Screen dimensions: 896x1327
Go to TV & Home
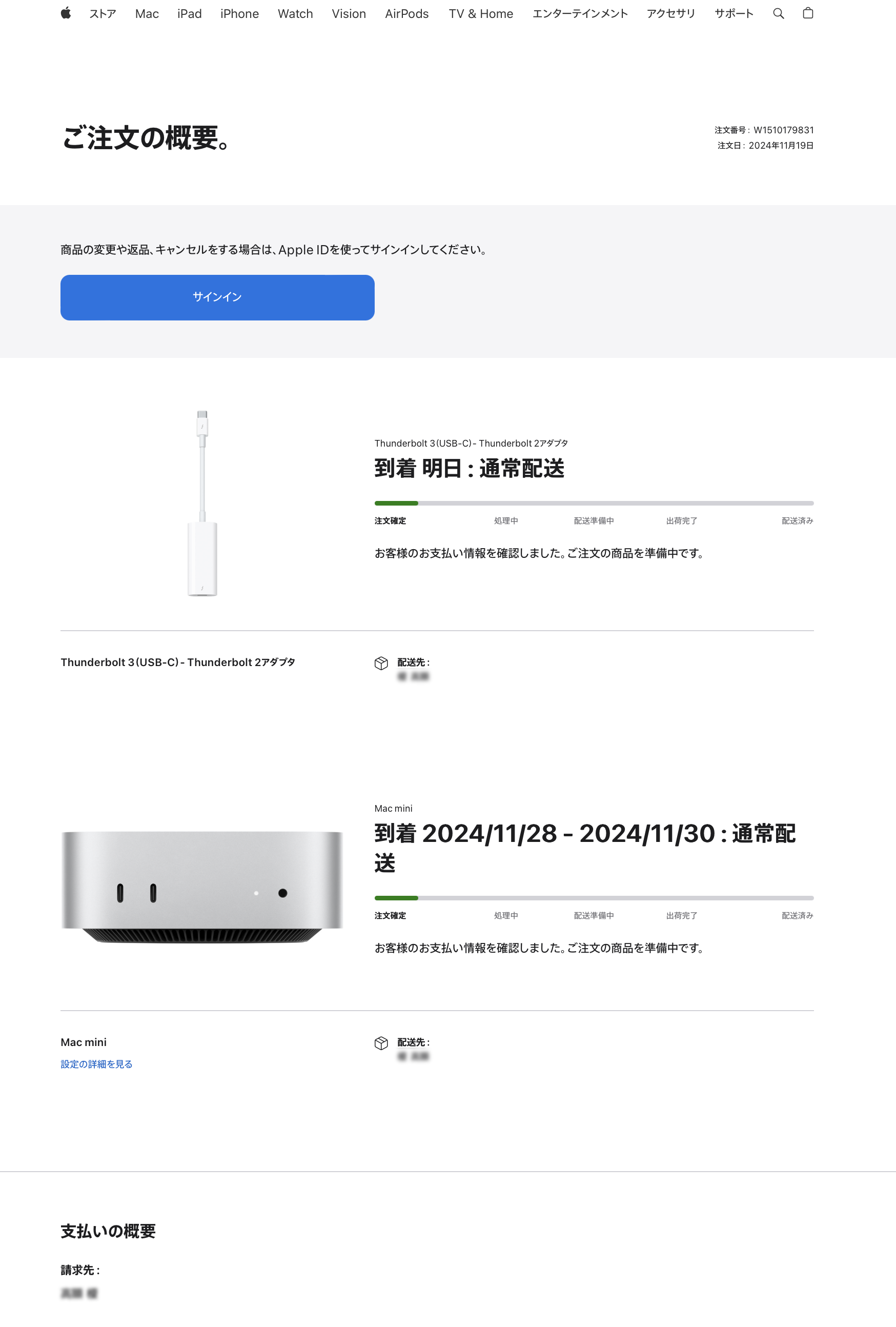click(480, 14)
